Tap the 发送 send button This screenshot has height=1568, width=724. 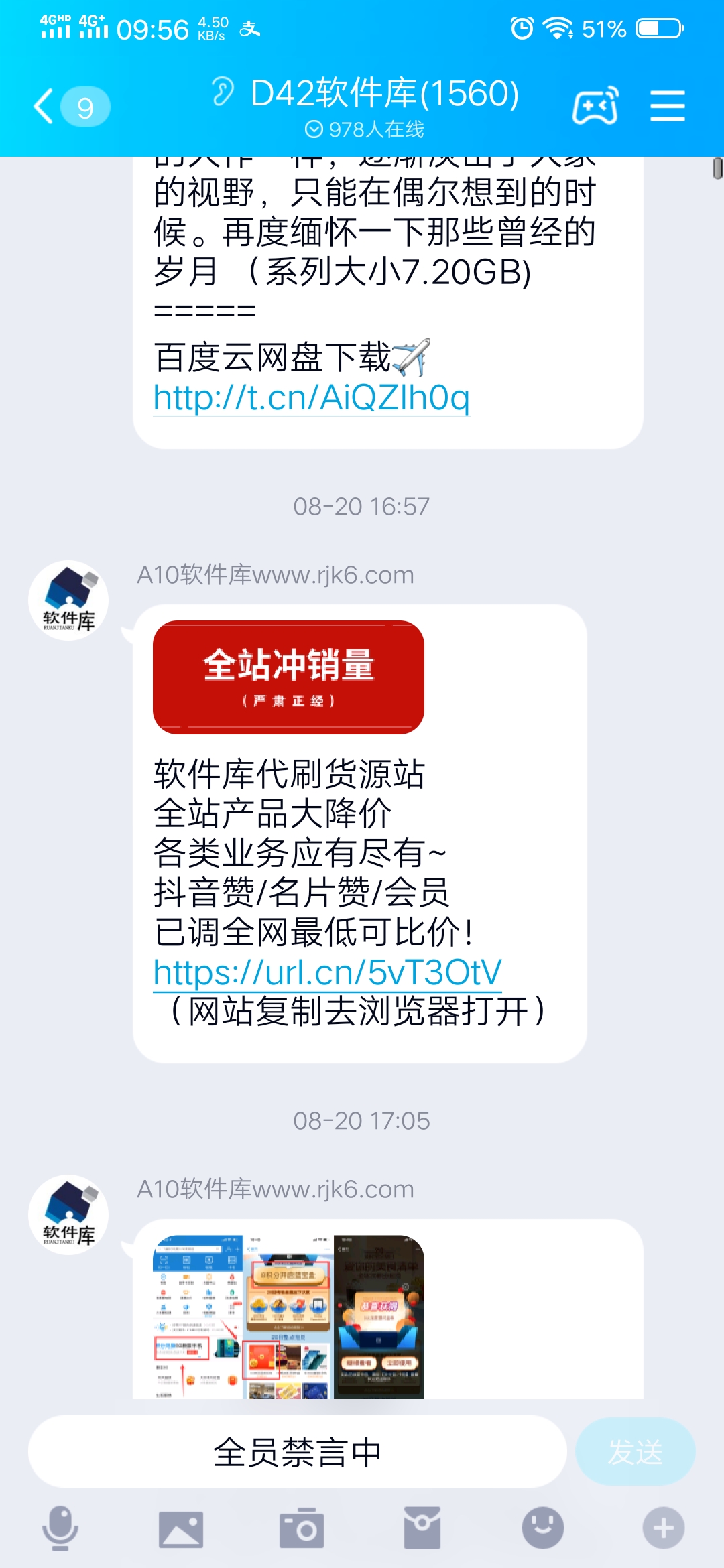coord(635,1452)
